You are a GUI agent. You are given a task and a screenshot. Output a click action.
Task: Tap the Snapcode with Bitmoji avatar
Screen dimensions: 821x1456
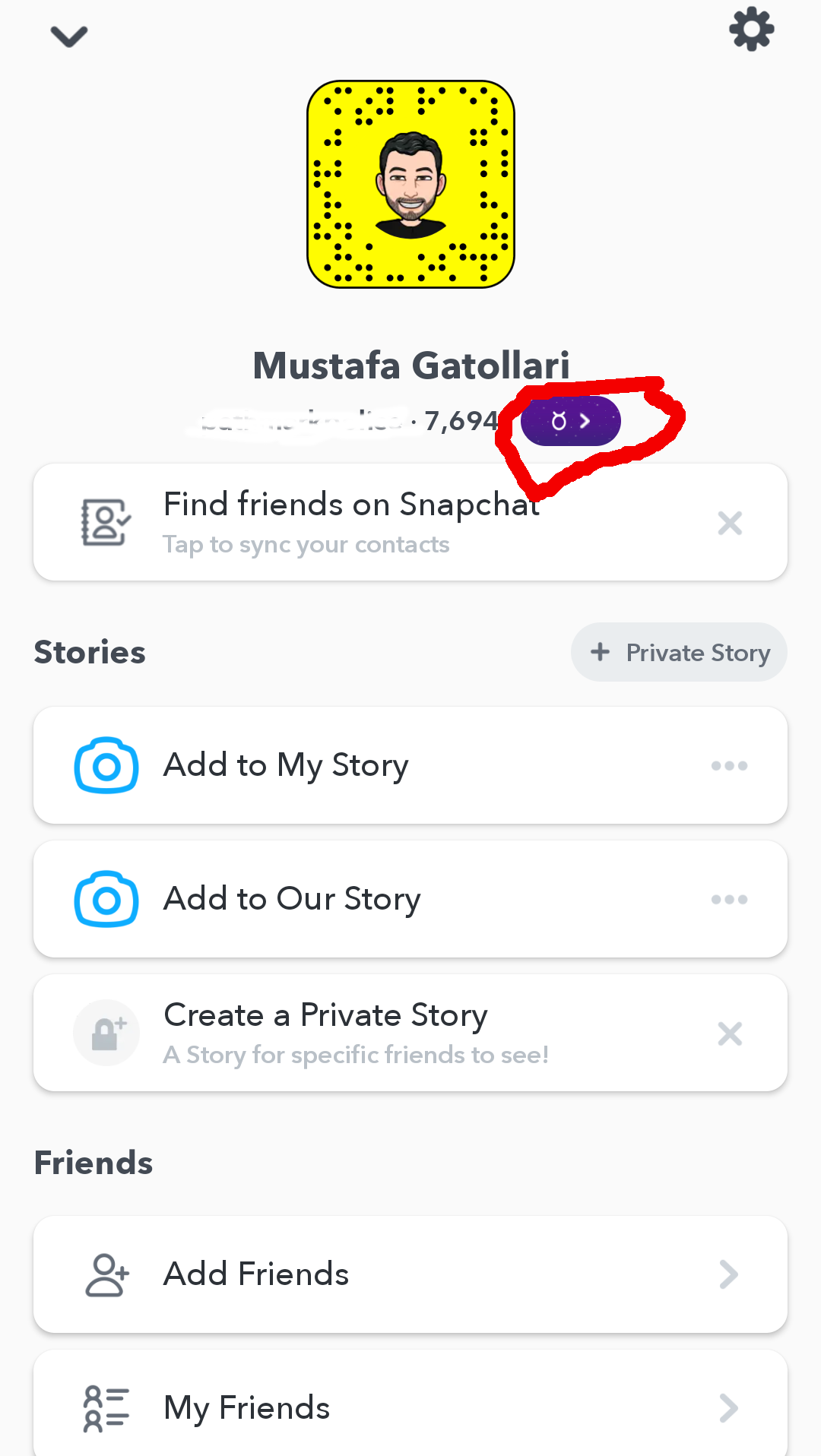coord(410,184)
